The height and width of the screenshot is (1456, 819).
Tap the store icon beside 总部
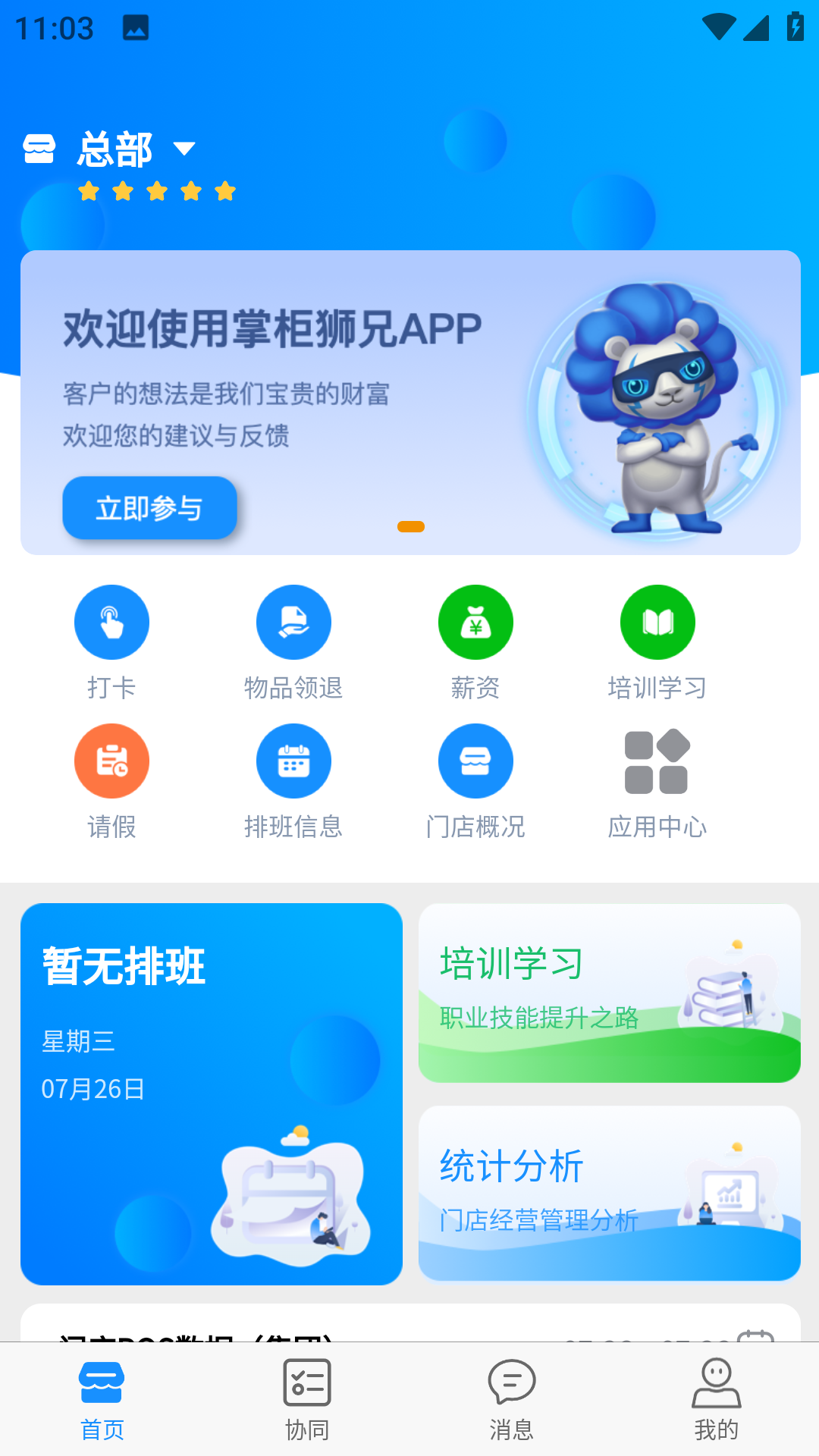click(39, 149)
